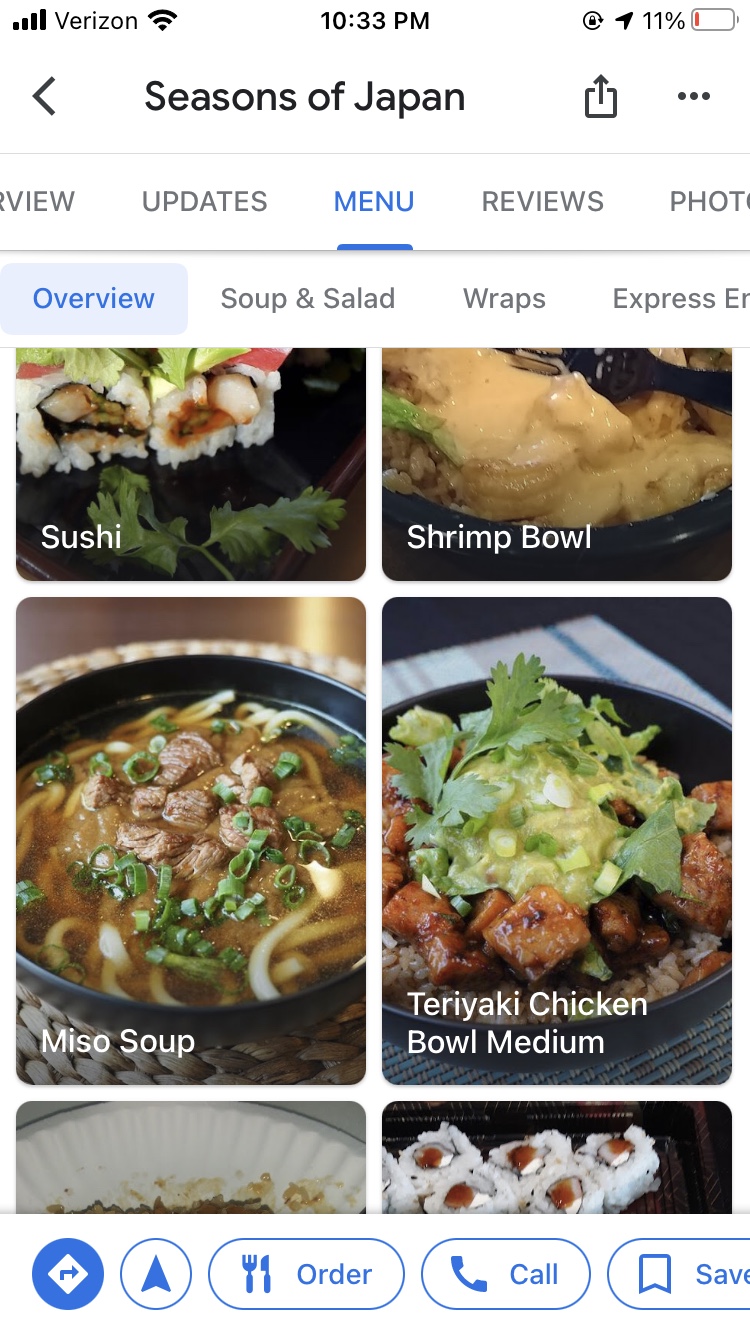Call Seasons of Japan
750x1334 pixels.
(506, 1274)
